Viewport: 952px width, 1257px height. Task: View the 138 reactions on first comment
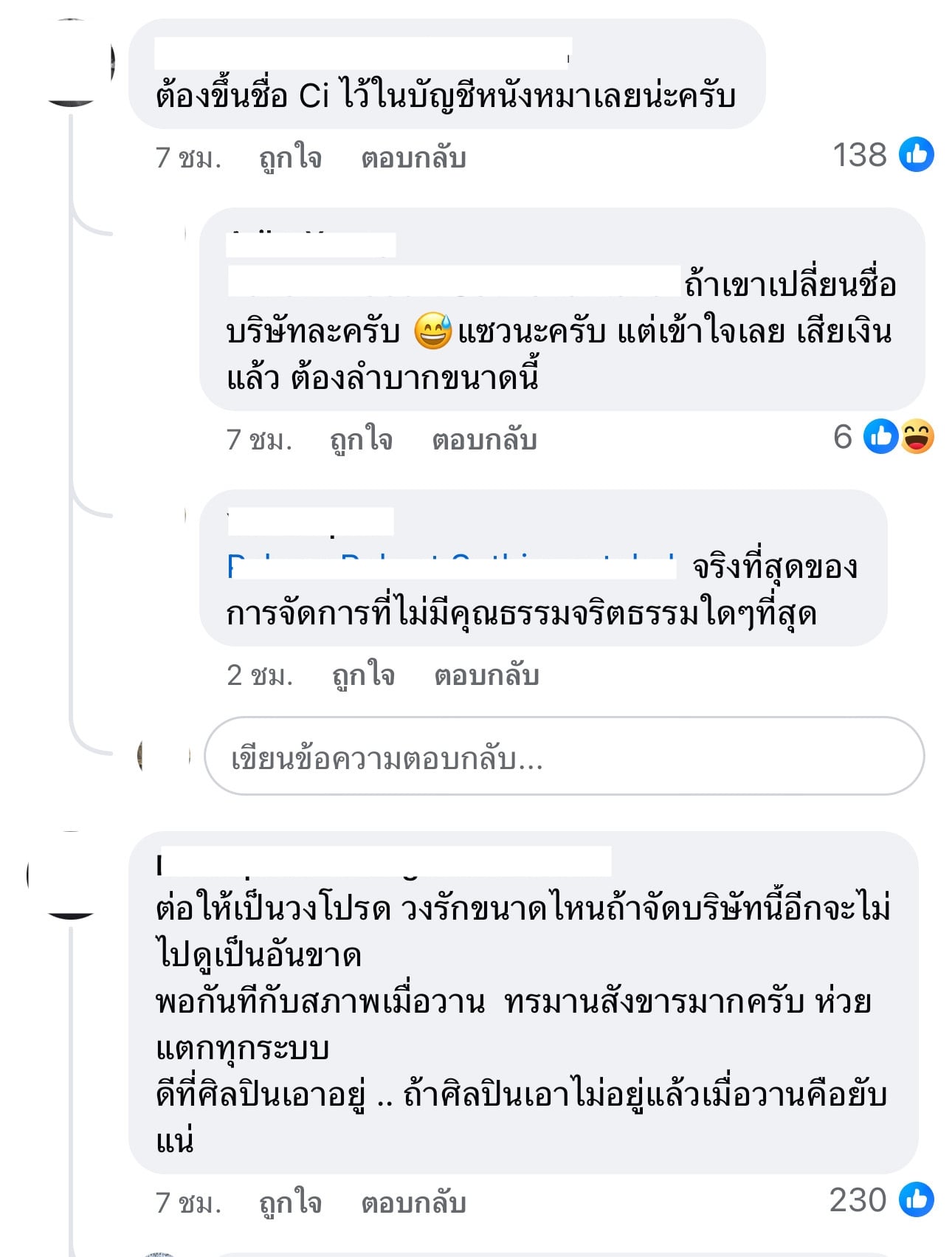[x=883, y=155]
